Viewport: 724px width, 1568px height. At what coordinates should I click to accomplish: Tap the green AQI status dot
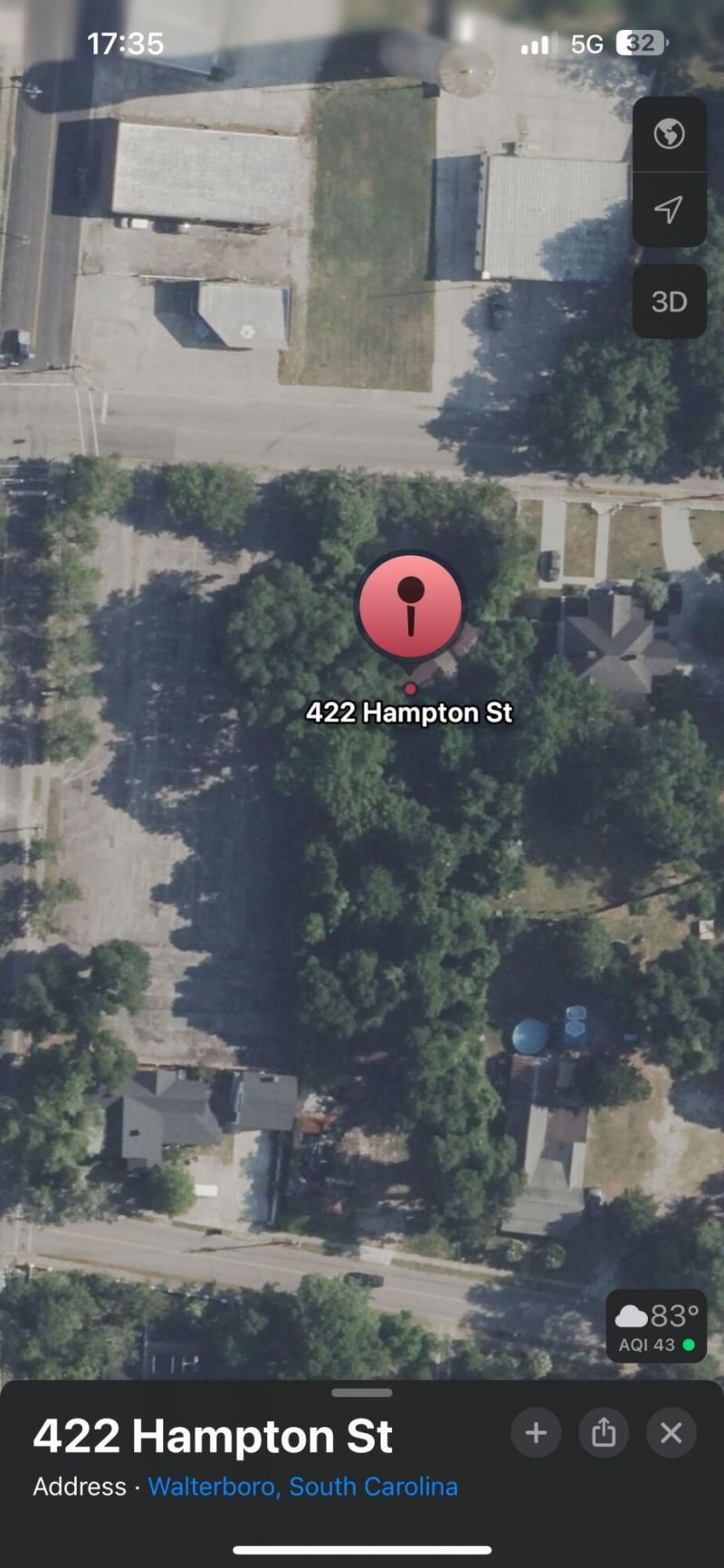(x=689, y=1346)
